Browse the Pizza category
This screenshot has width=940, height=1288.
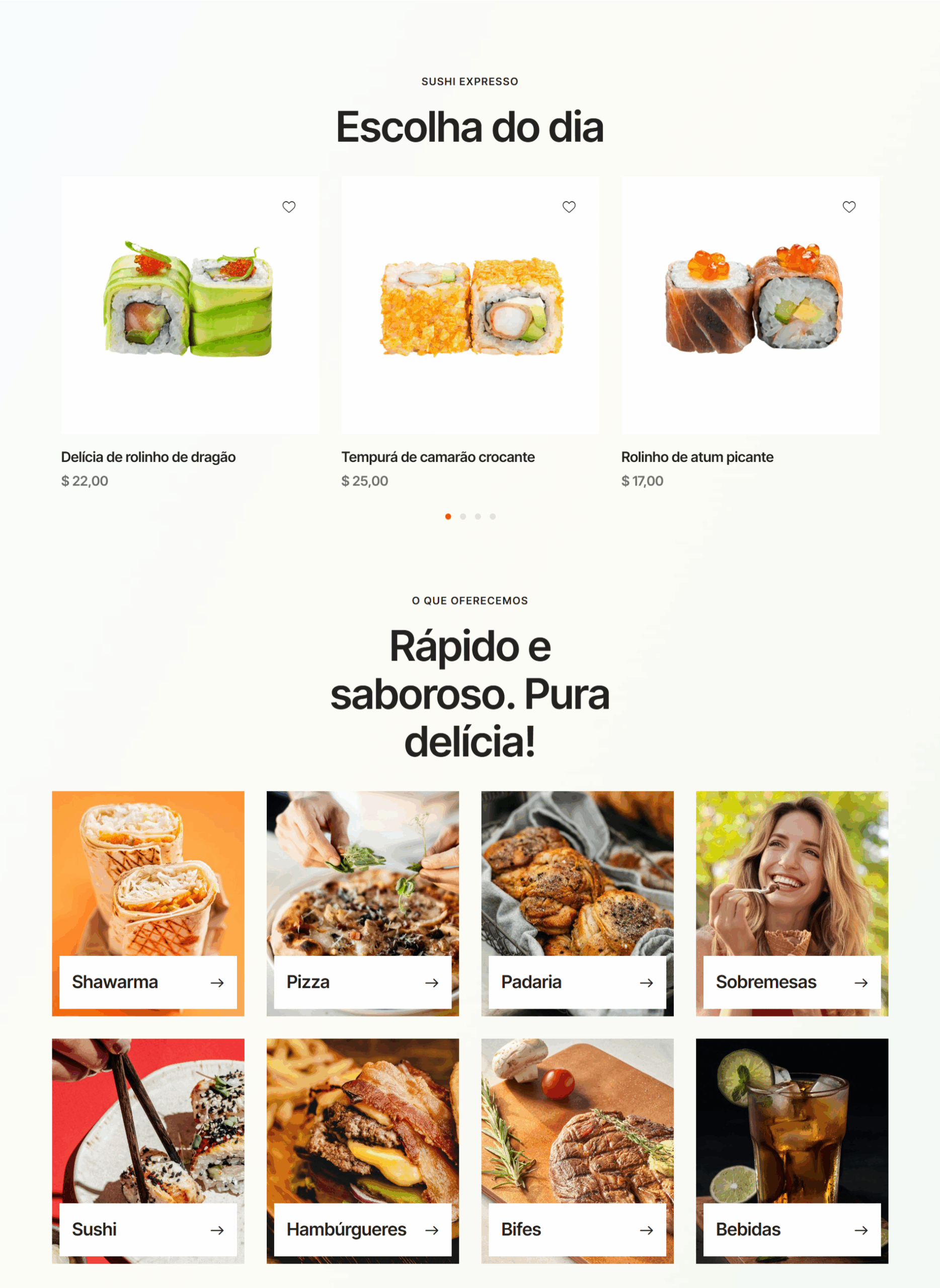[362, 982]
